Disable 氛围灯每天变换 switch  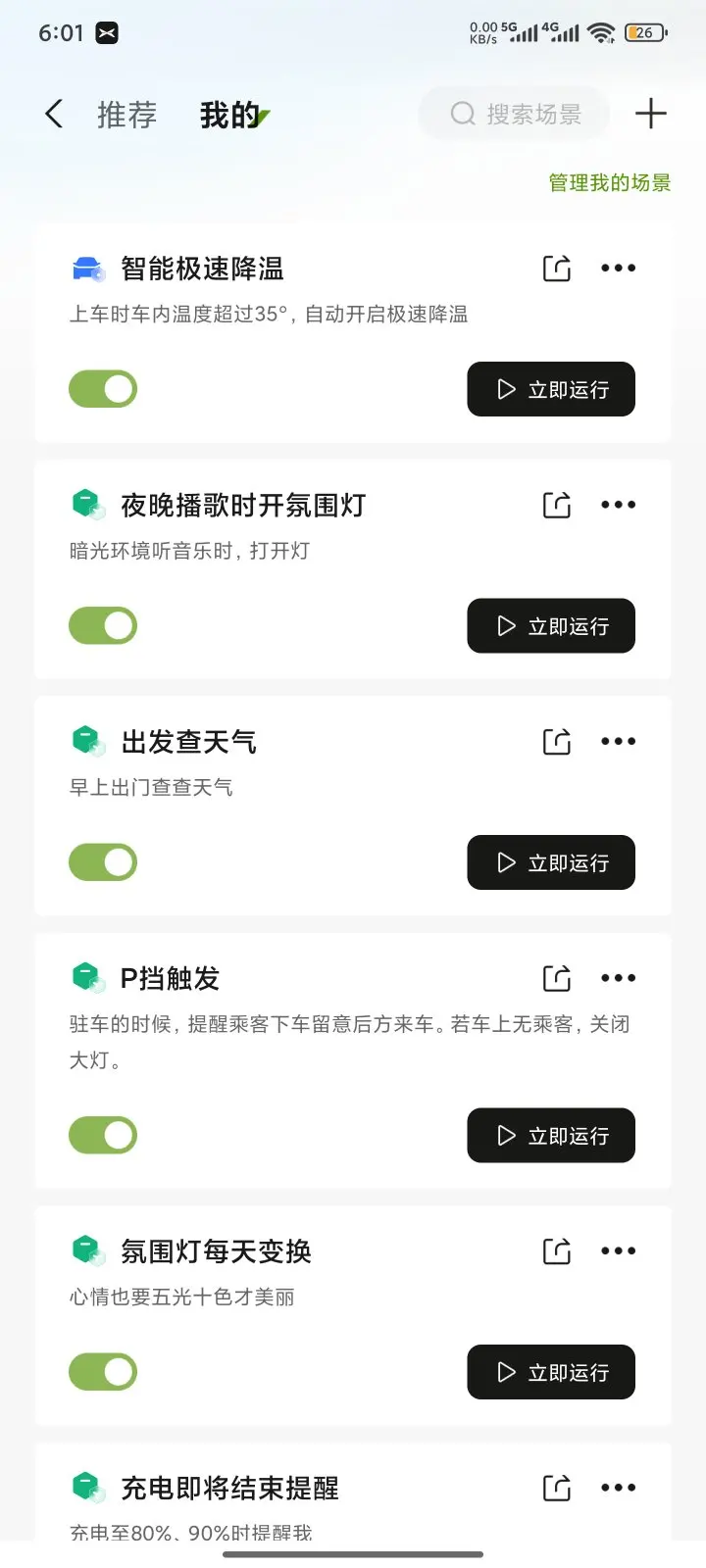point(103,1372)
